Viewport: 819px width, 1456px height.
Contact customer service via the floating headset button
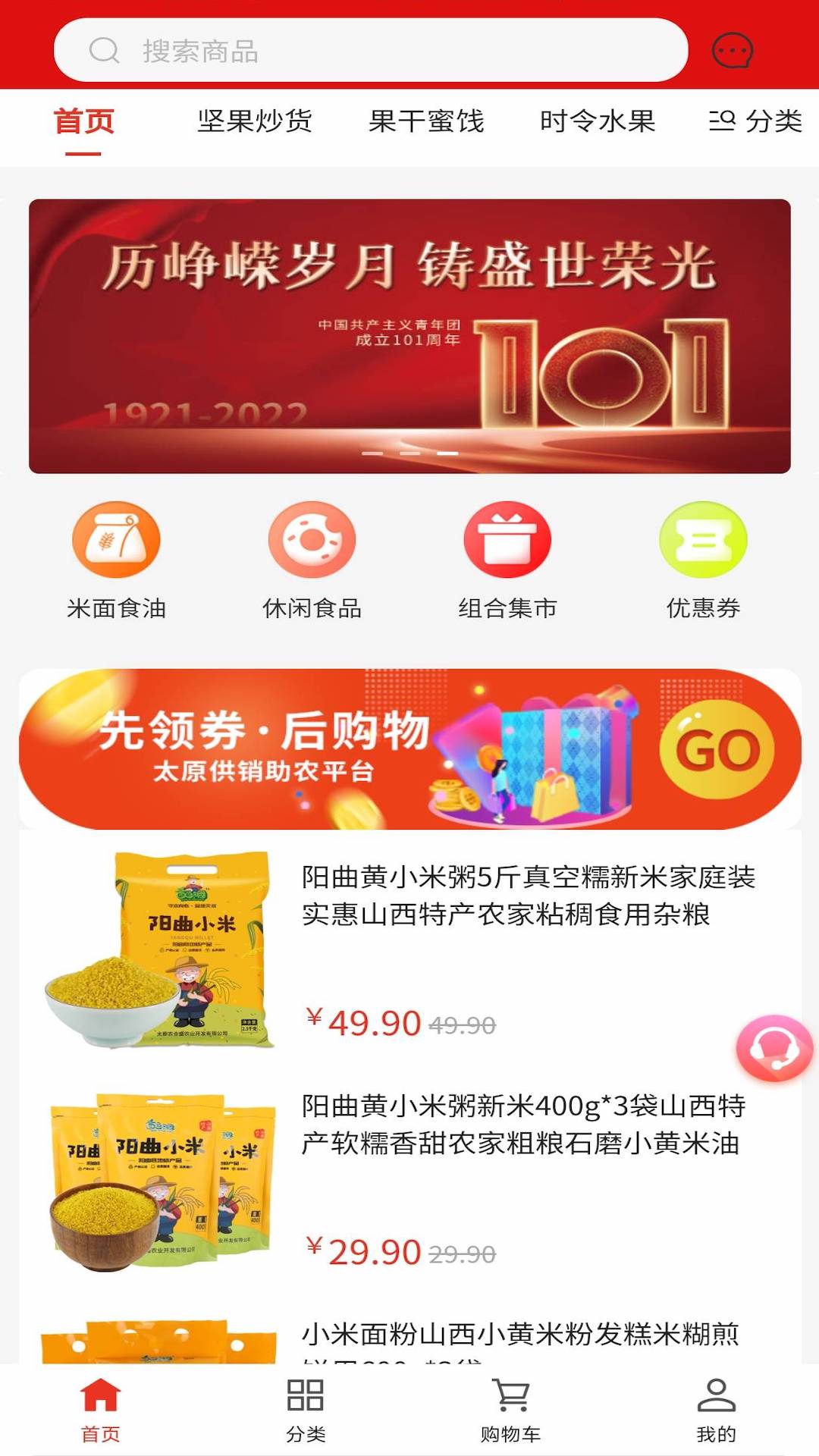click(774, 1048)
